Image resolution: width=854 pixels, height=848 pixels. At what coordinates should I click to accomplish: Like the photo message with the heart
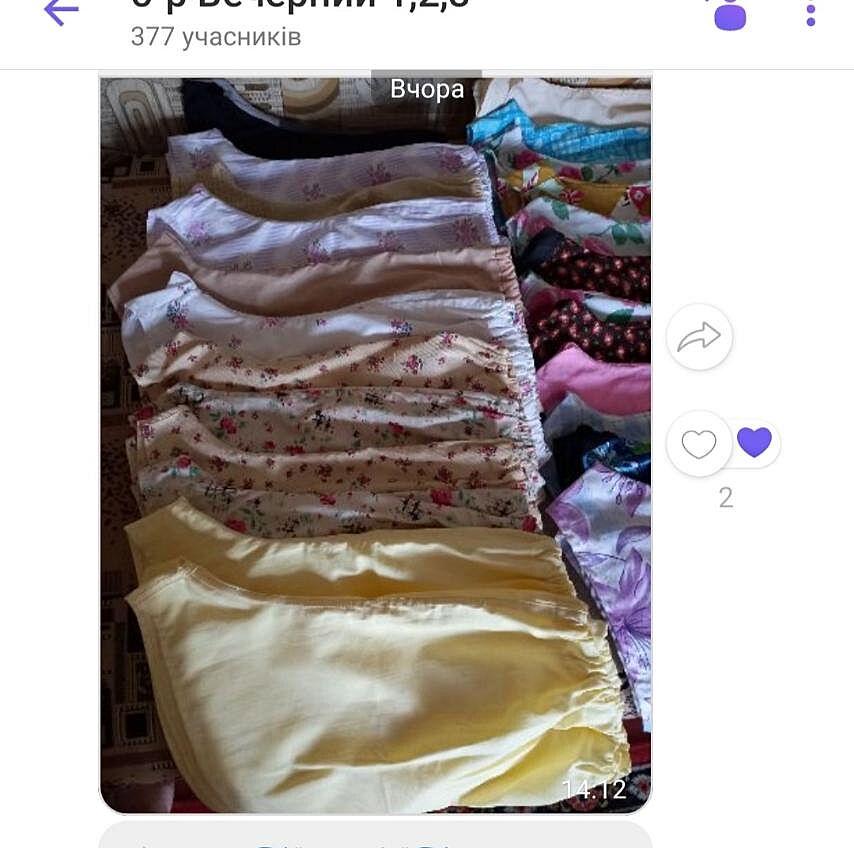699,443
